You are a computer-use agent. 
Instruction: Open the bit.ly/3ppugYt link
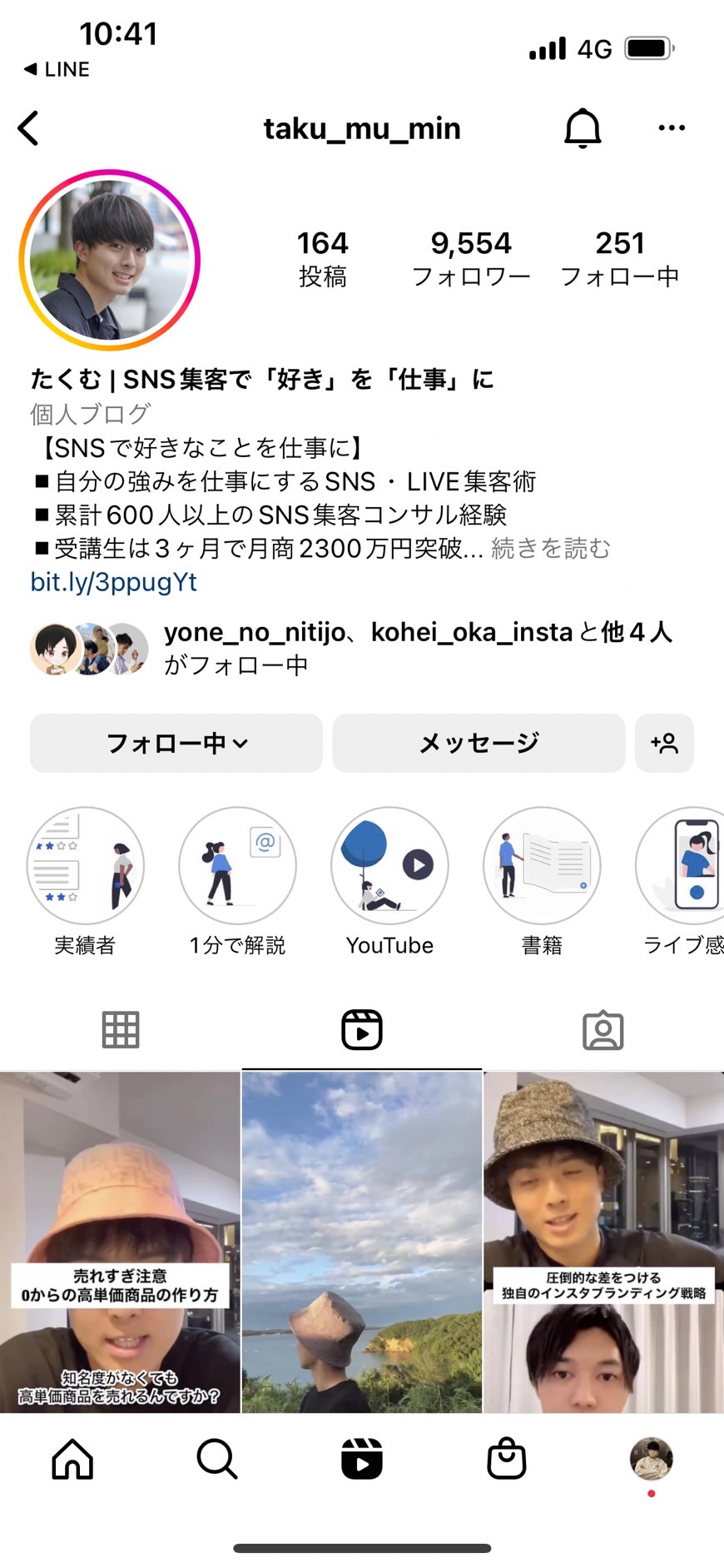114,581
